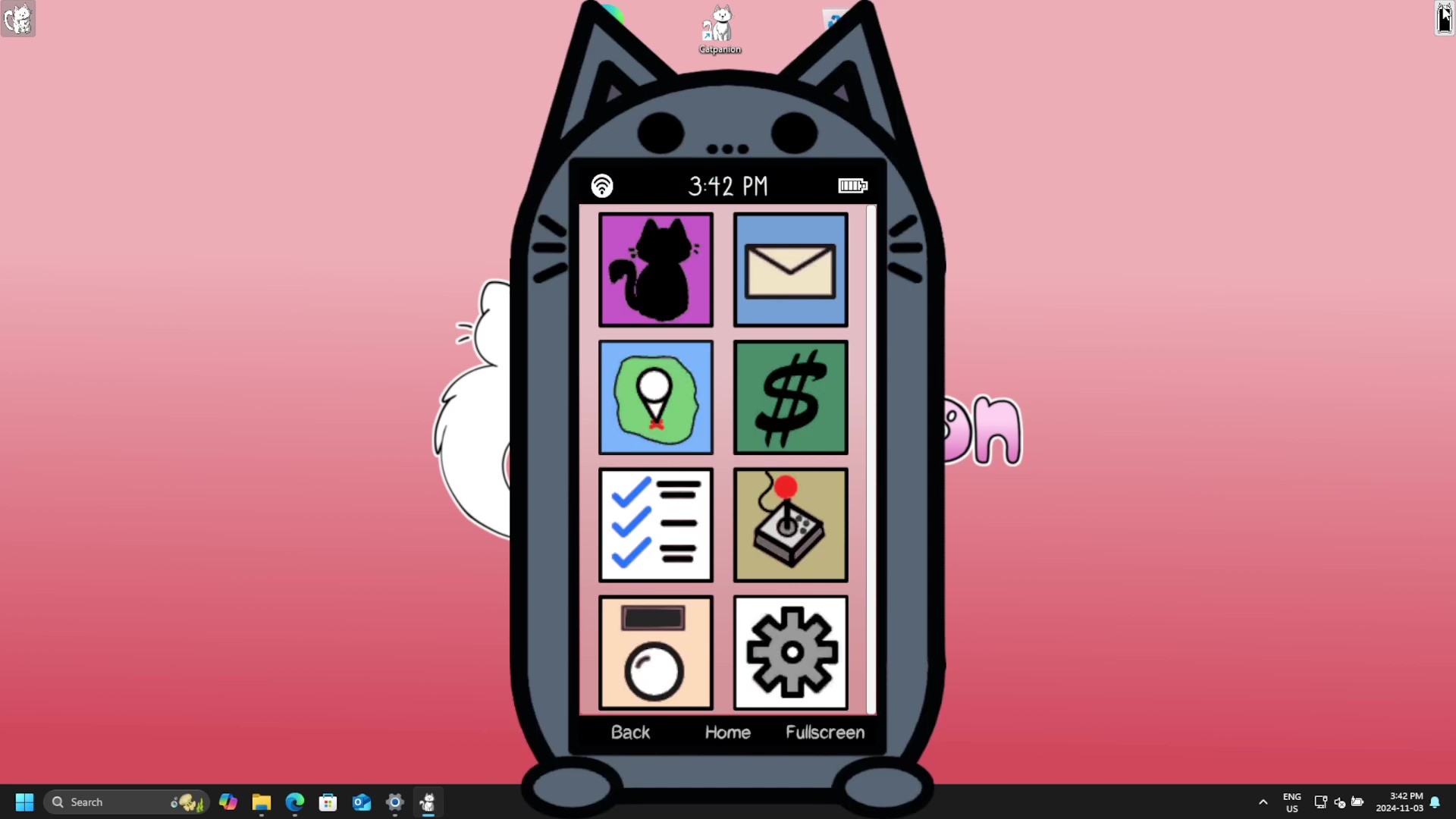The width and height of the screenshot is (1456, 819).
Task: Open the map location pin app
Action: [x=655, y=397]
